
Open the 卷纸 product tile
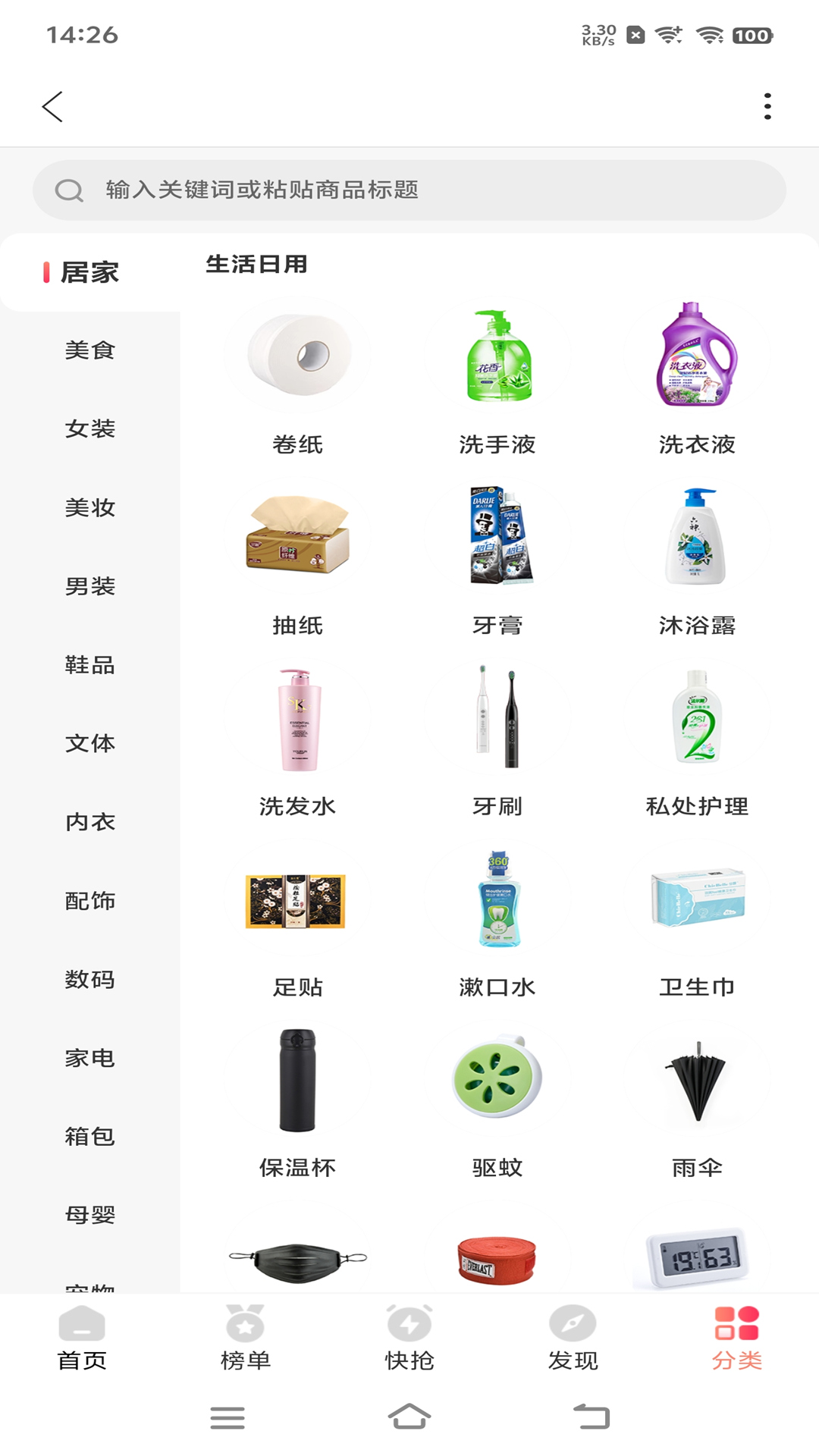click(298, 375)
